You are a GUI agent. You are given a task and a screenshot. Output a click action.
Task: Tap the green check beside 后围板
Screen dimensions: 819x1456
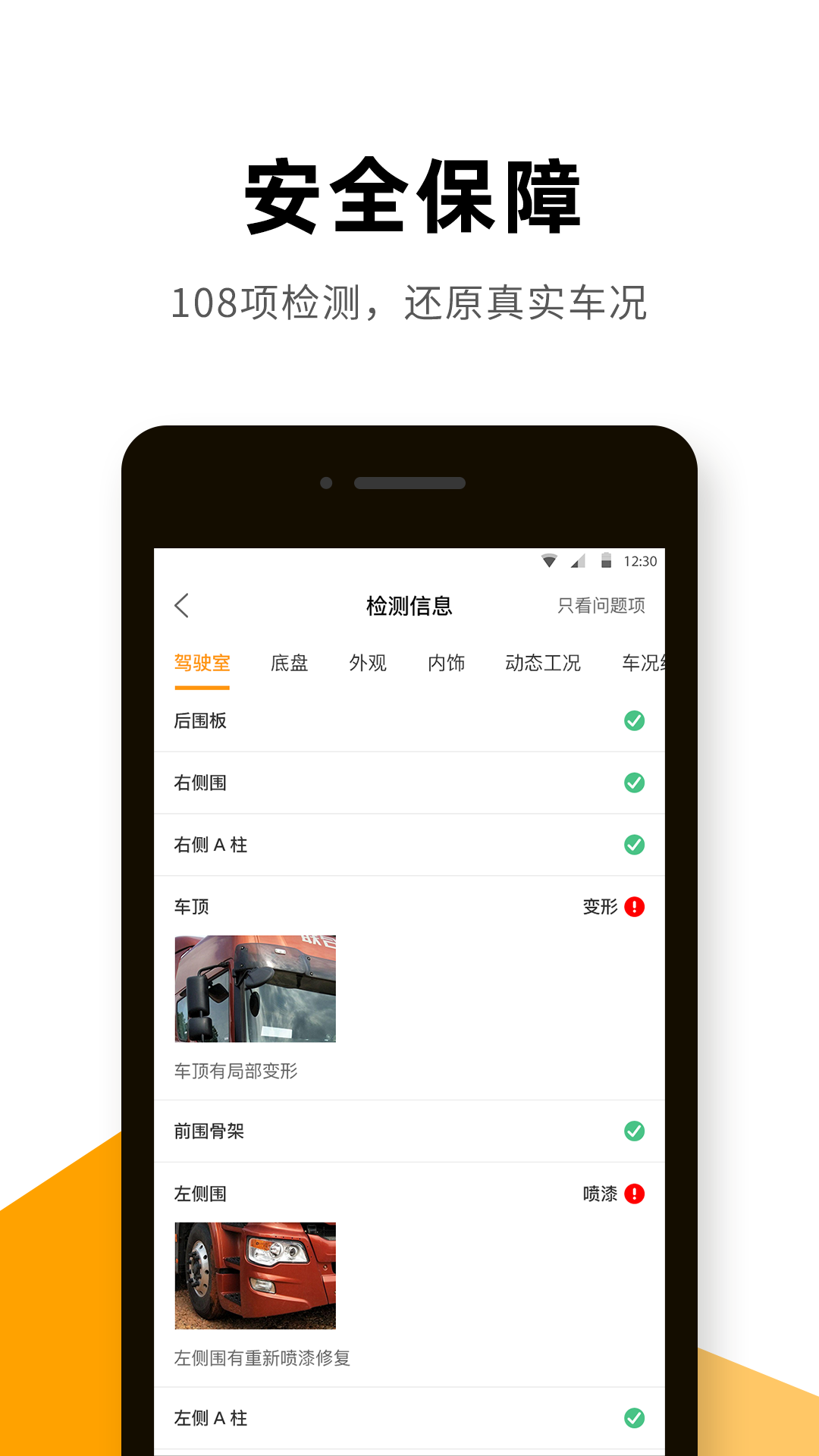(x=634, y=722)
